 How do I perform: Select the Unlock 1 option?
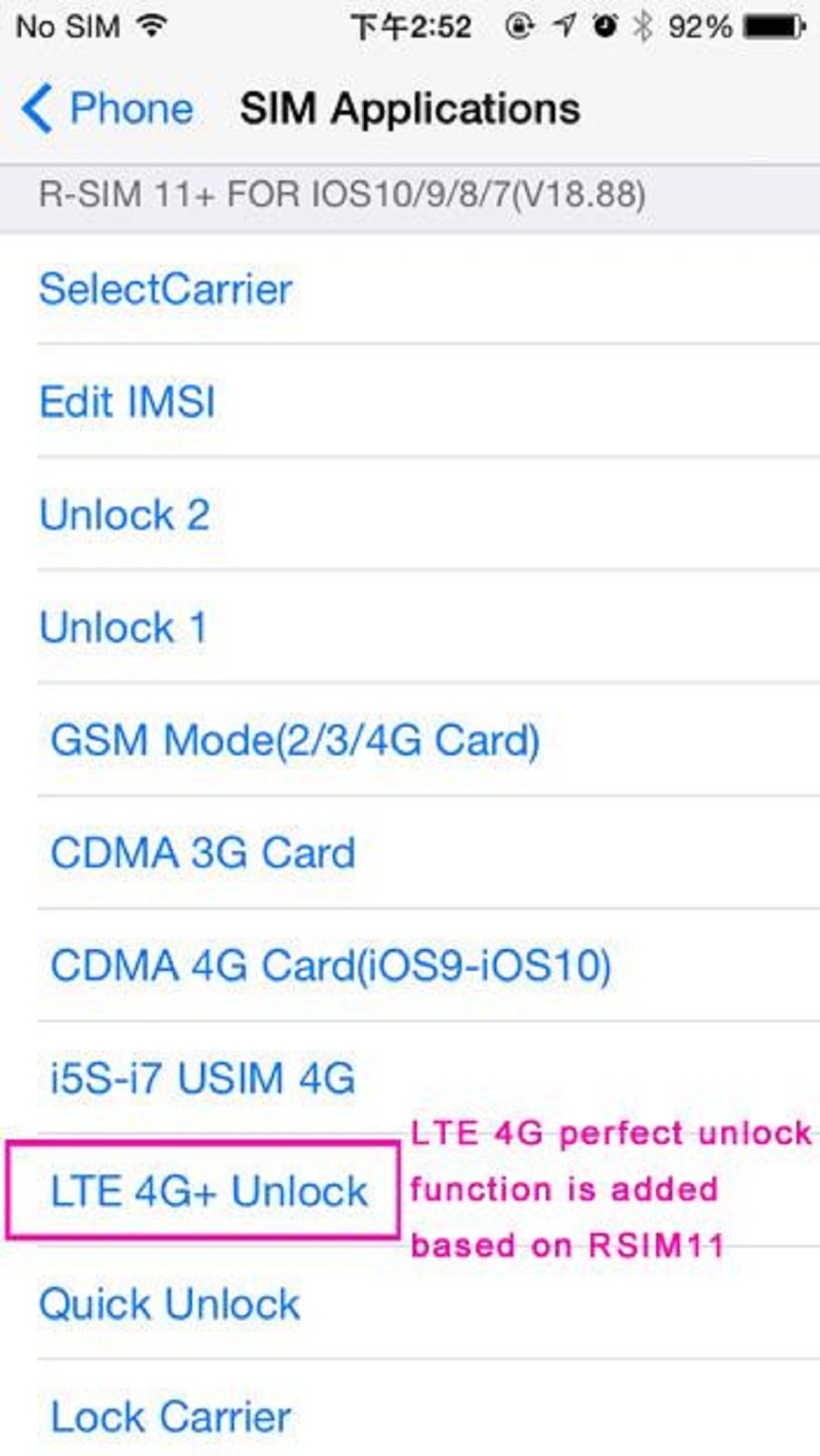tap(124, 628)
